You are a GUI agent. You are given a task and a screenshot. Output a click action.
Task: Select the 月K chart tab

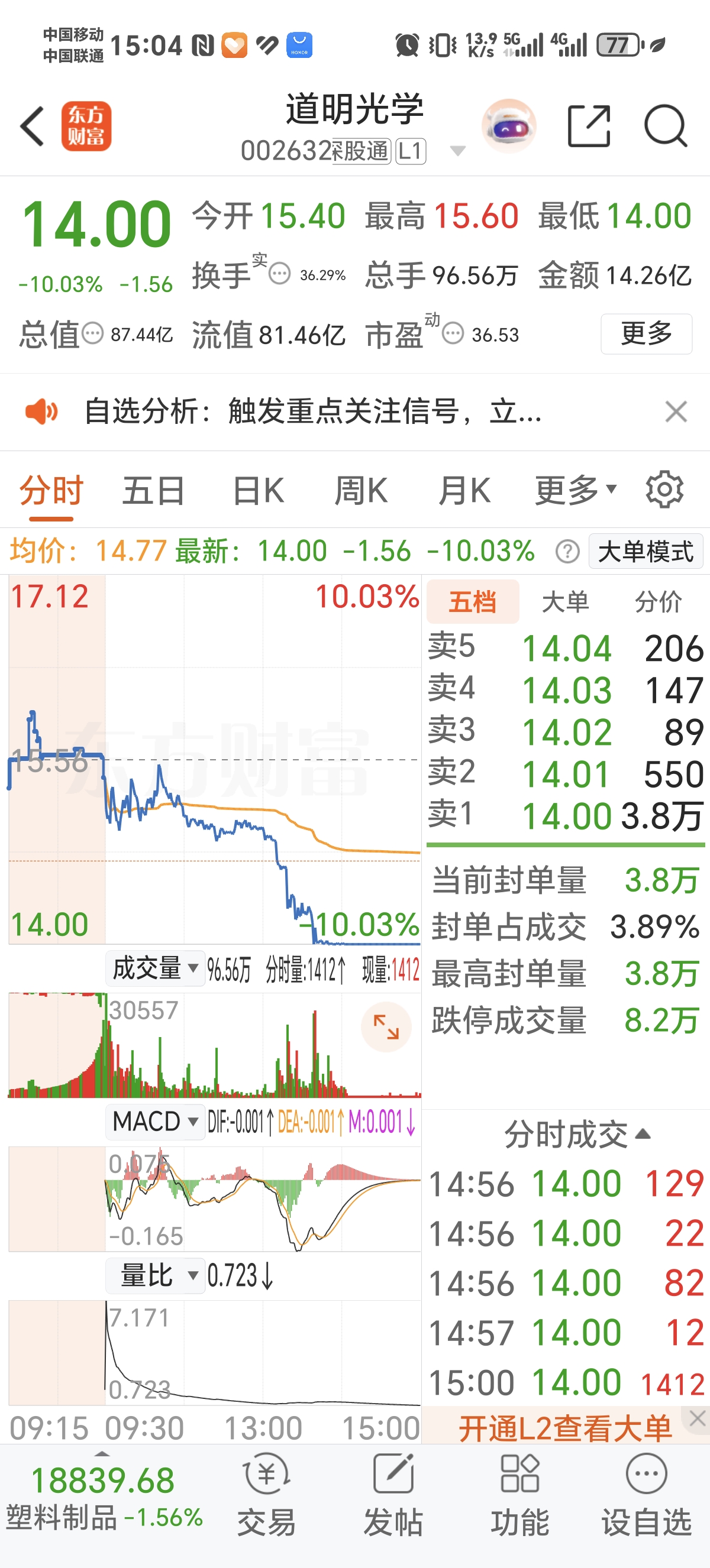tap(464, 491)
